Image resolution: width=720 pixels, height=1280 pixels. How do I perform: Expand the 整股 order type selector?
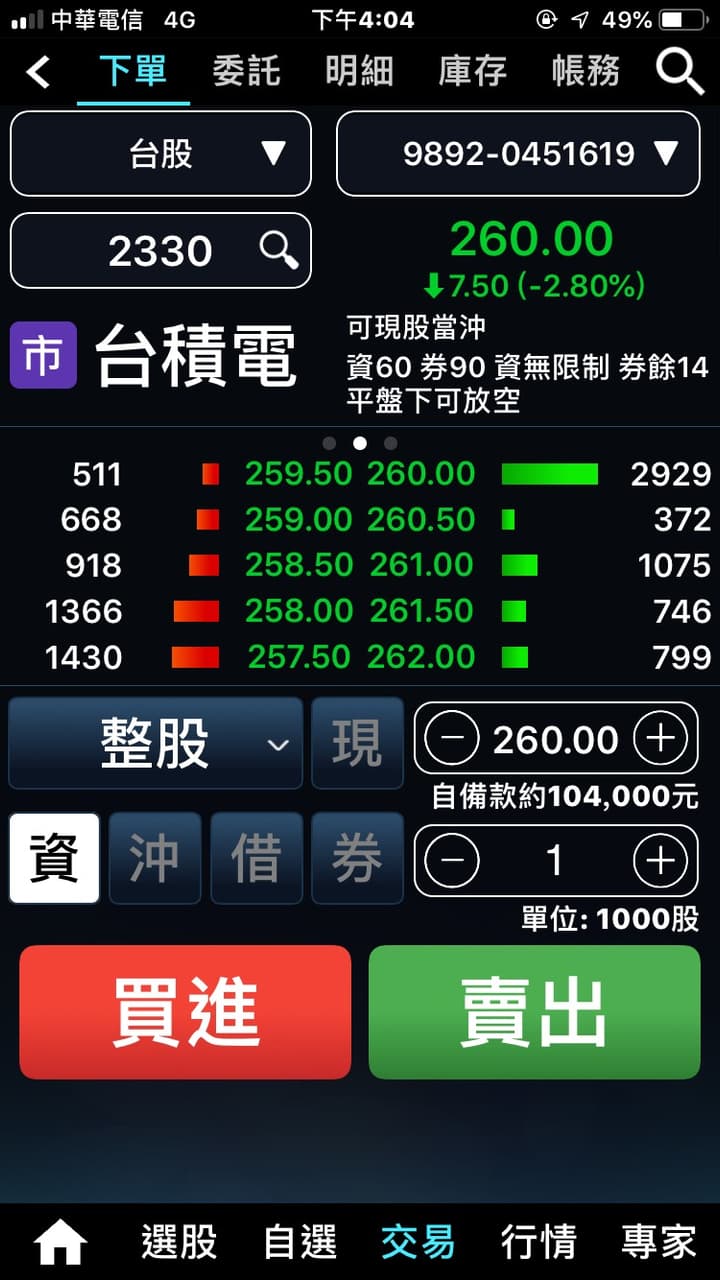[x=155, y=741]
